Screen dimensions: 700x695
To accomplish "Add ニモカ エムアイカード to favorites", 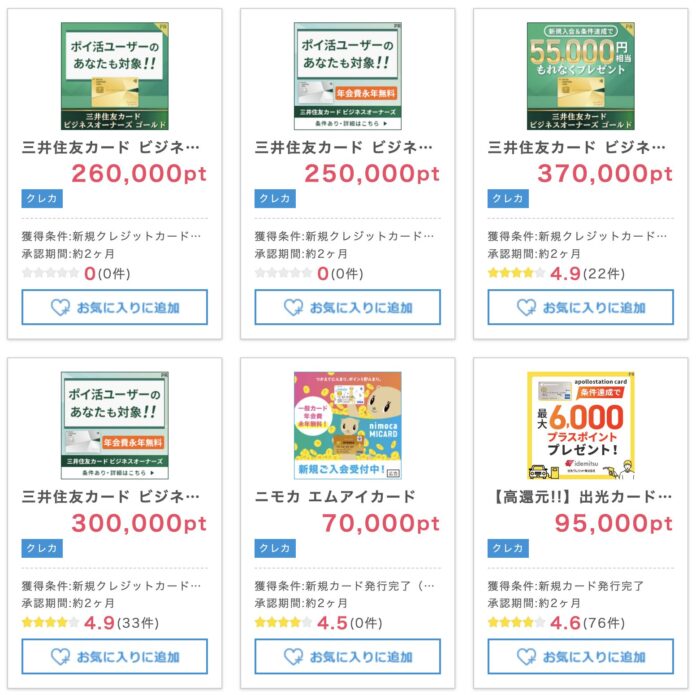I will click(x=347, y=656).
